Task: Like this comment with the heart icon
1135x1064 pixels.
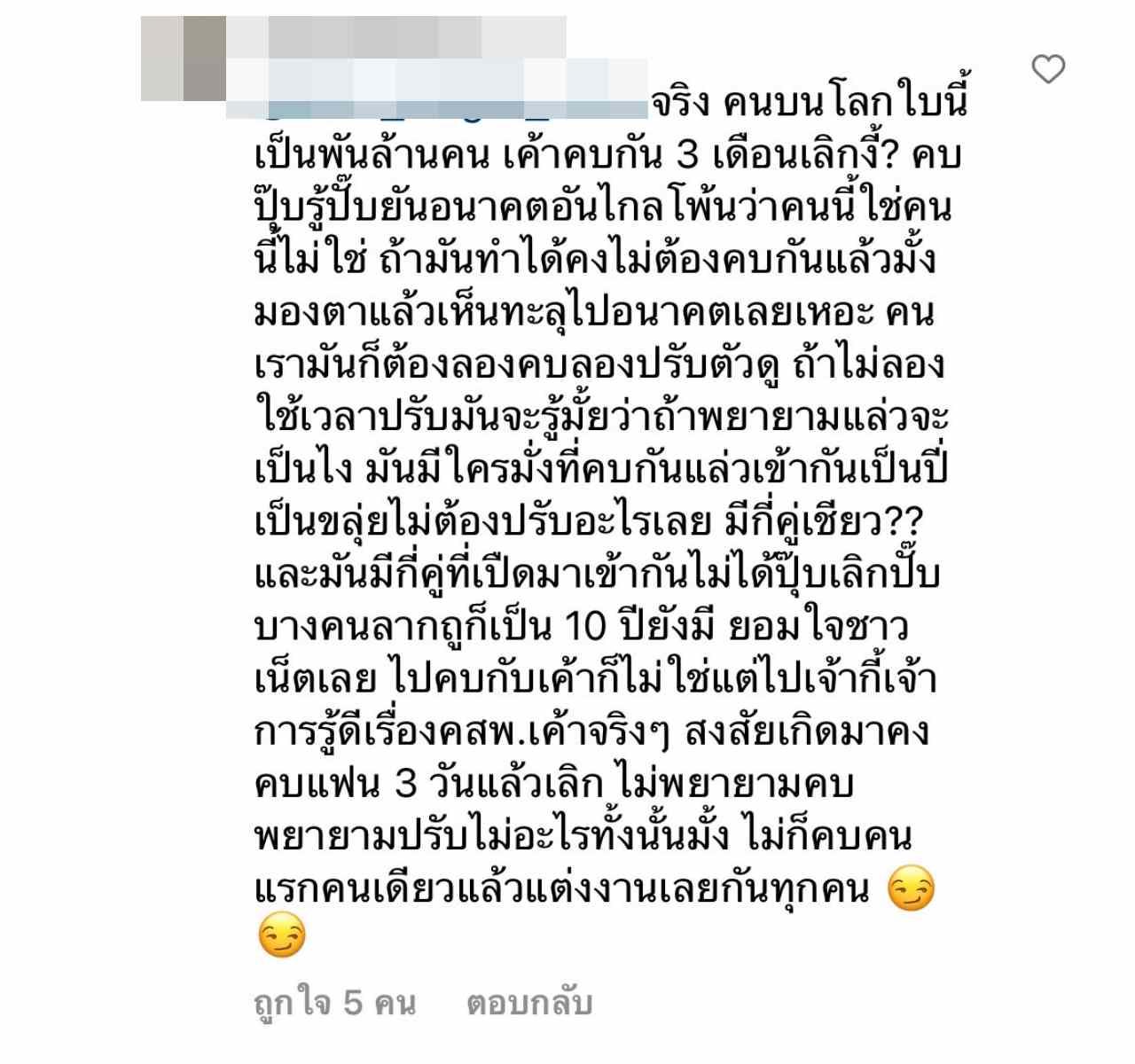Action: point(1048,69)
